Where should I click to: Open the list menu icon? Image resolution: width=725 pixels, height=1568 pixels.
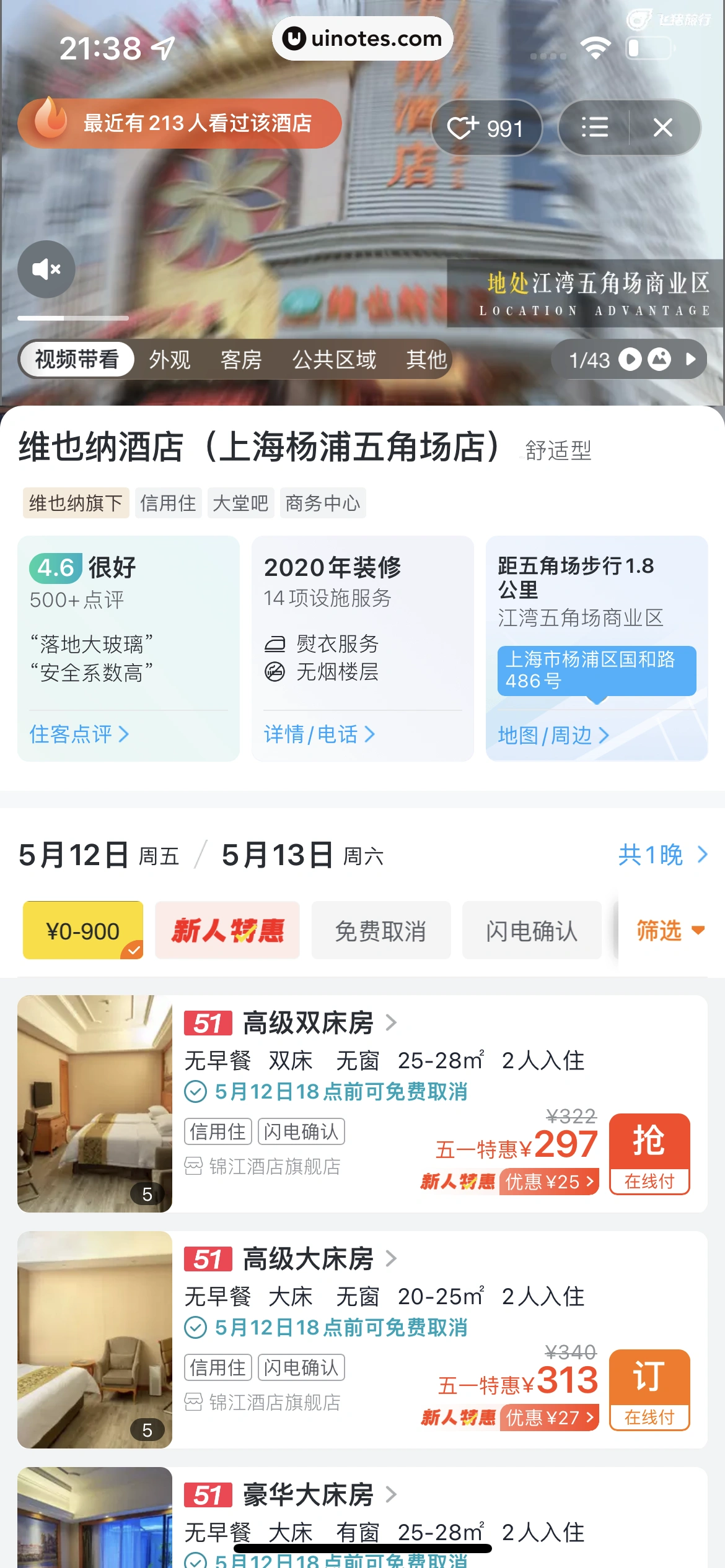click(595, 128)
